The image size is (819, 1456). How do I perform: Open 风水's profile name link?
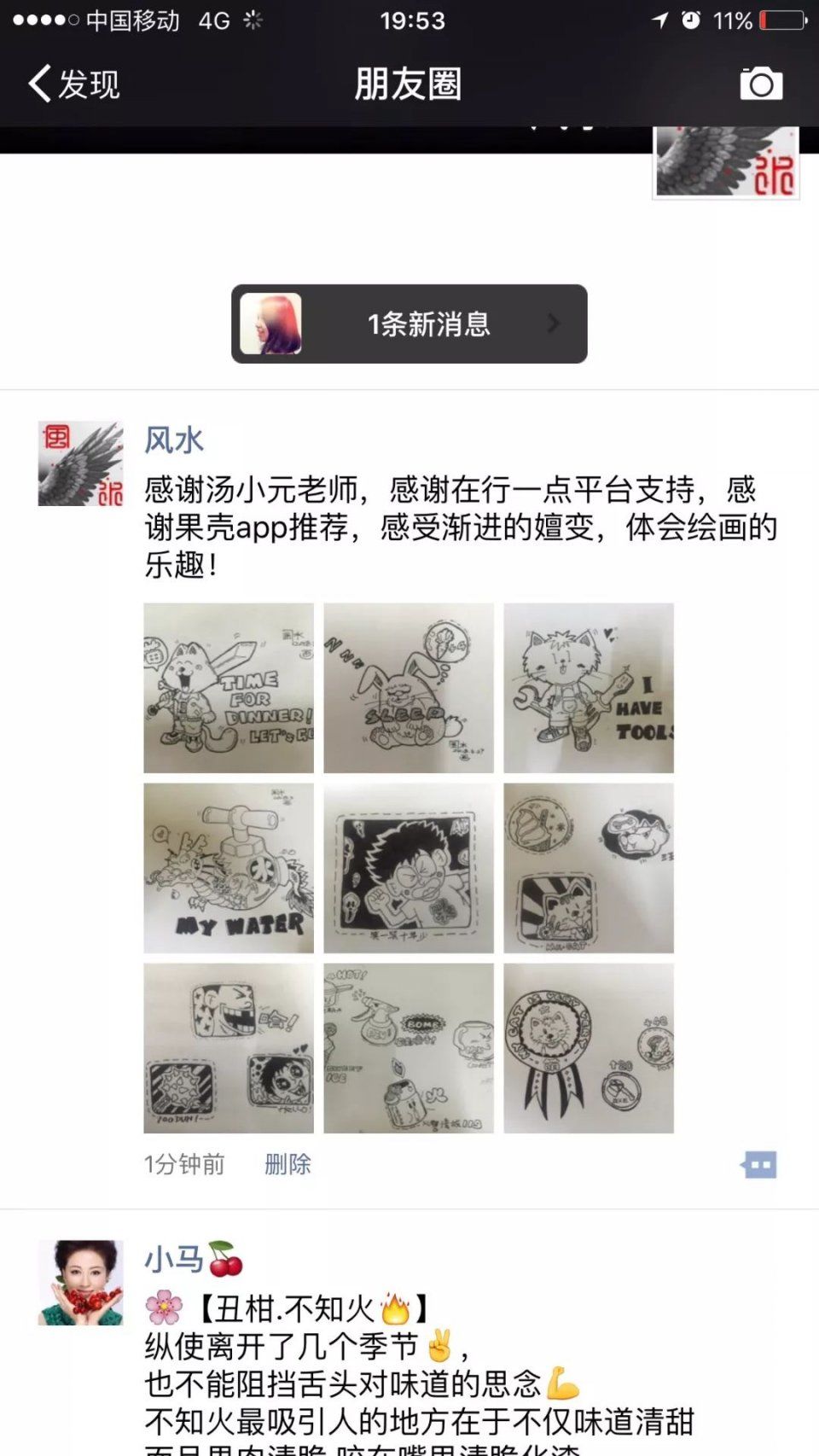click(x=174, y=440)
